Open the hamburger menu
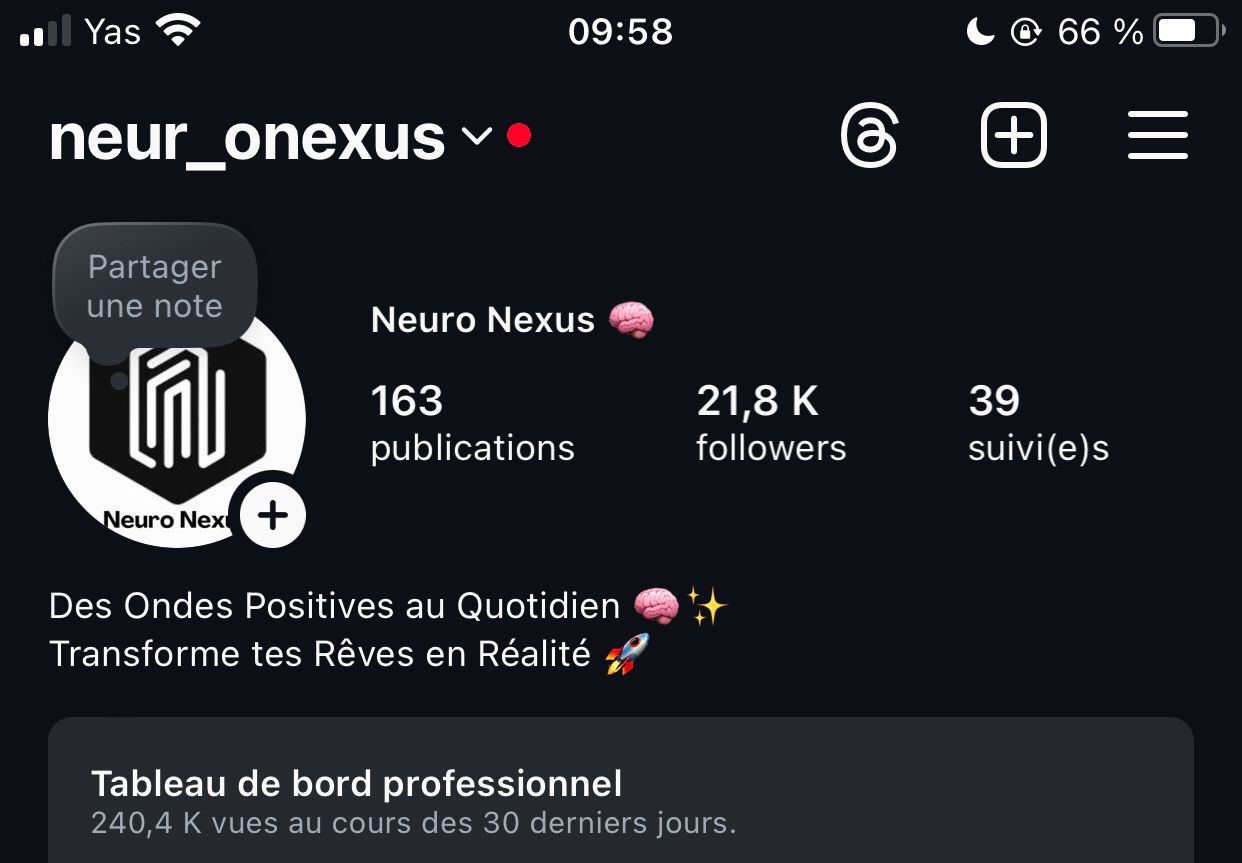Screen dimensions: 1242x863 (x=1157, y=135)
